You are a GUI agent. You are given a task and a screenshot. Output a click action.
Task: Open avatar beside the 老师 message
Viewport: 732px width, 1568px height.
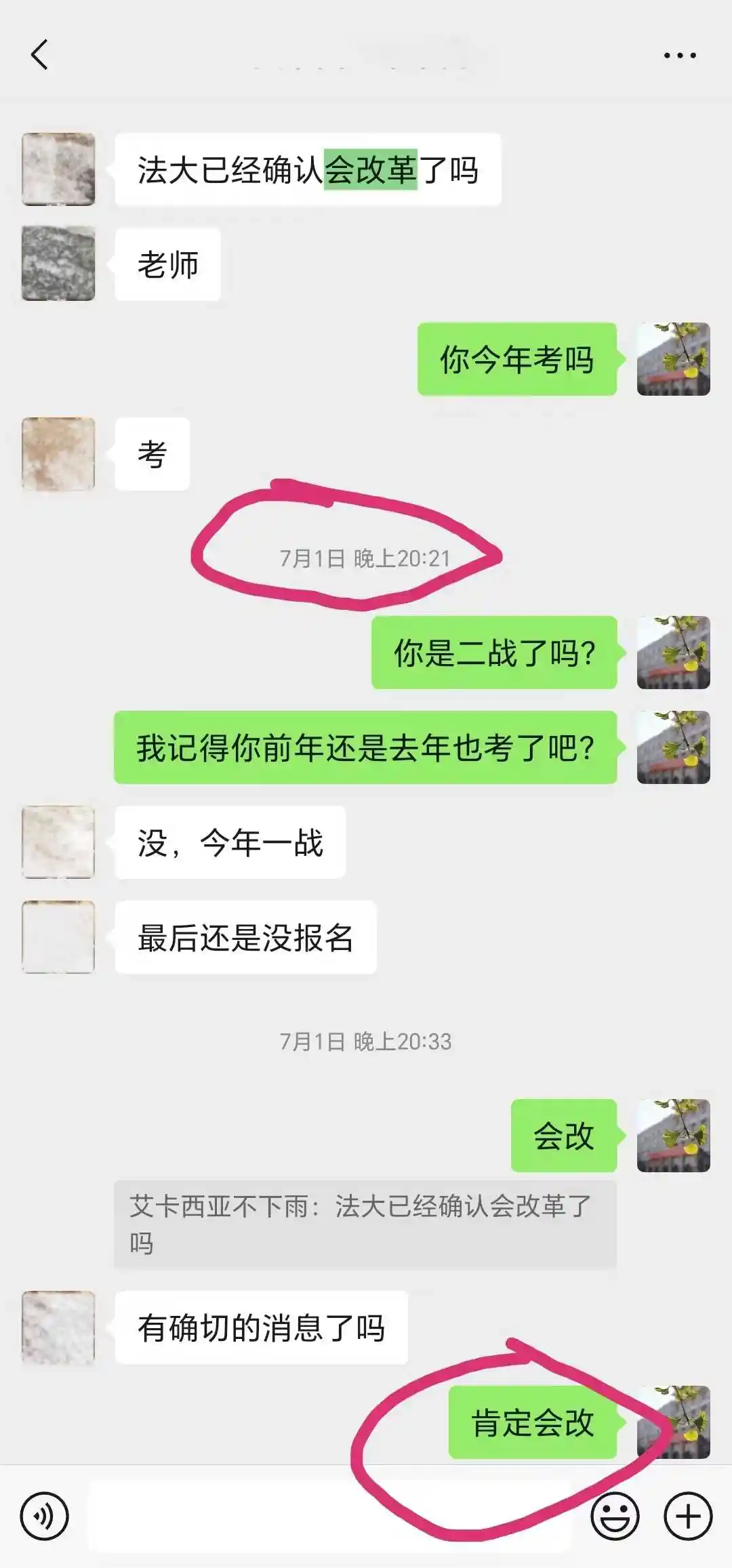tap(58, 264)
